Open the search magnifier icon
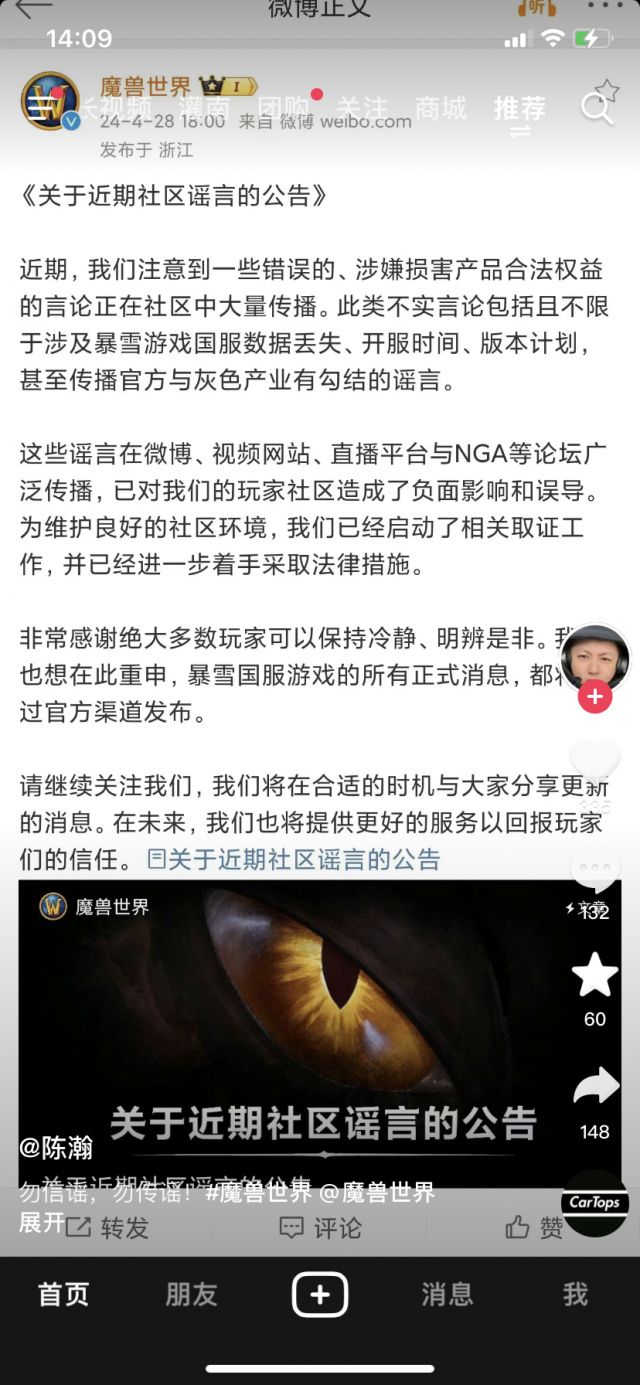Viewport: 640px width, 1385px height. coord(597,107)
